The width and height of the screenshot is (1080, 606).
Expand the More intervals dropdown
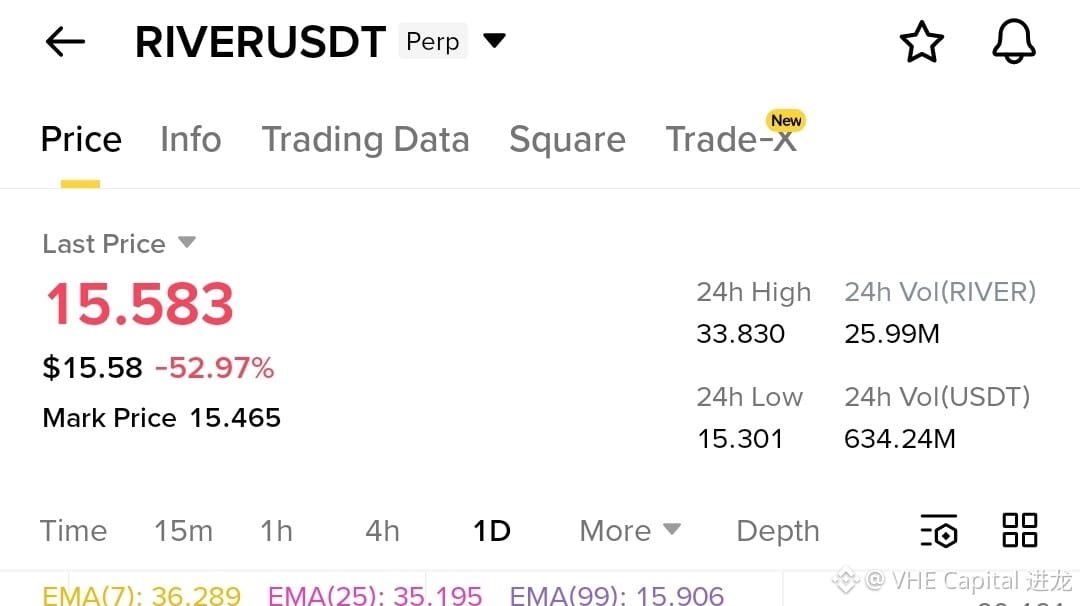pos(630,531)
